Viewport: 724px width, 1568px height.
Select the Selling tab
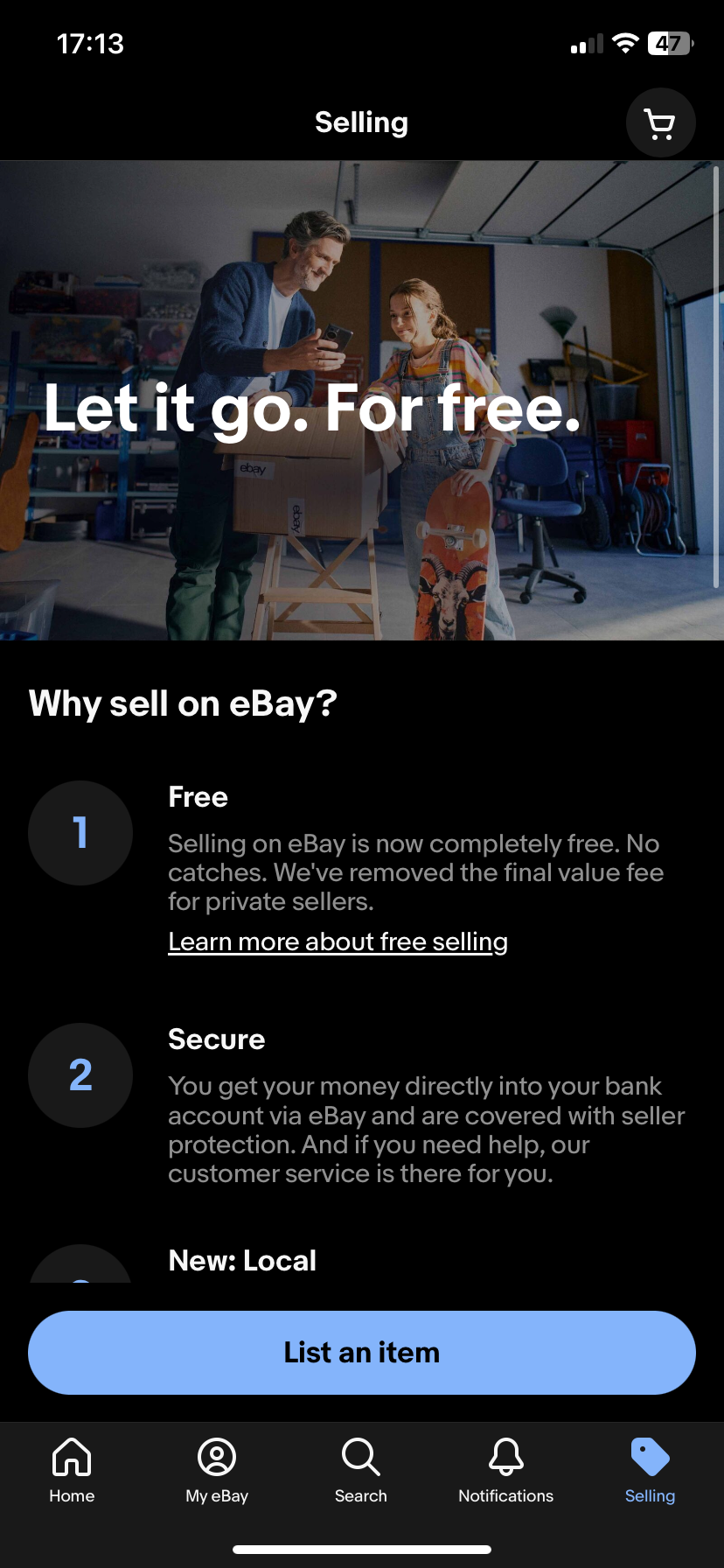coord(650,1470)
